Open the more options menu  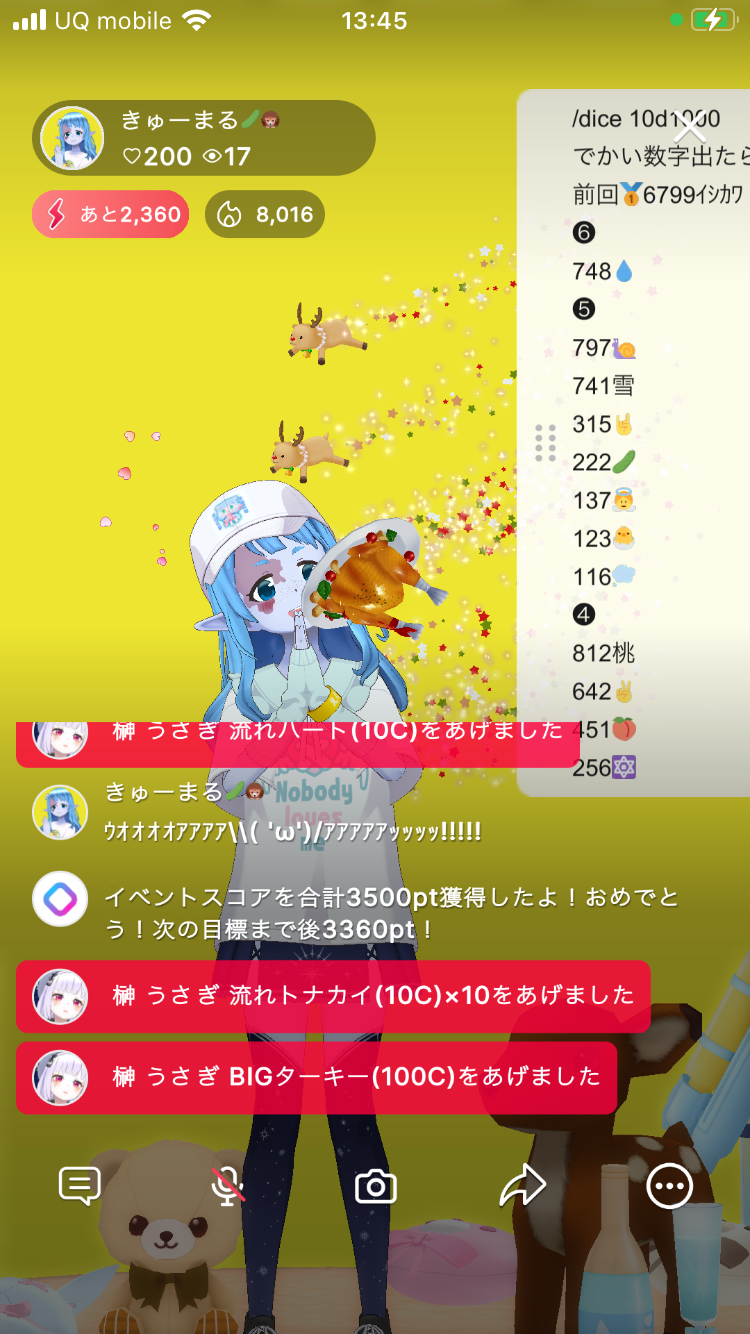click(669, 1187)
